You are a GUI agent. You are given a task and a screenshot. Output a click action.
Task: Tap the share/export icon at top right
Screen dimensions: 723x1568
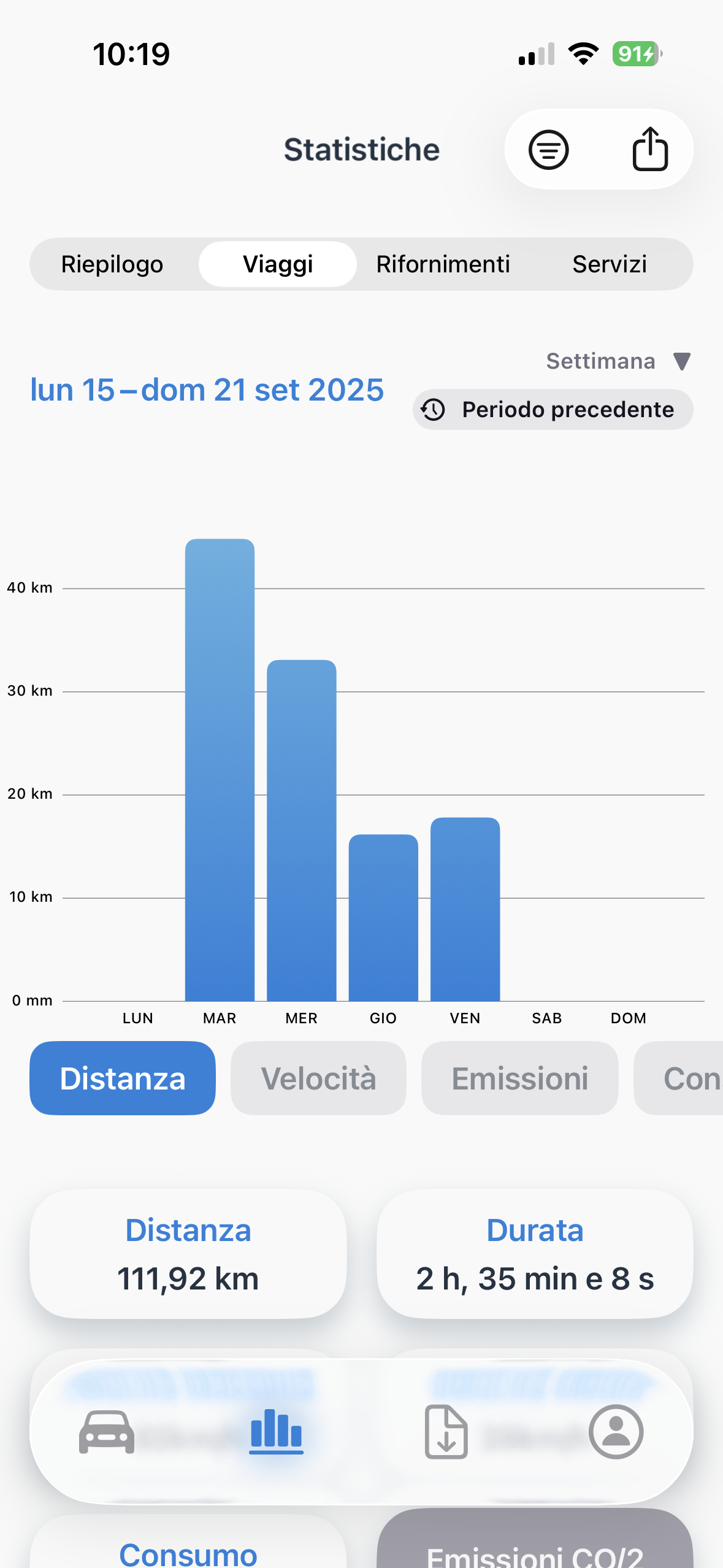coord(651,148)
